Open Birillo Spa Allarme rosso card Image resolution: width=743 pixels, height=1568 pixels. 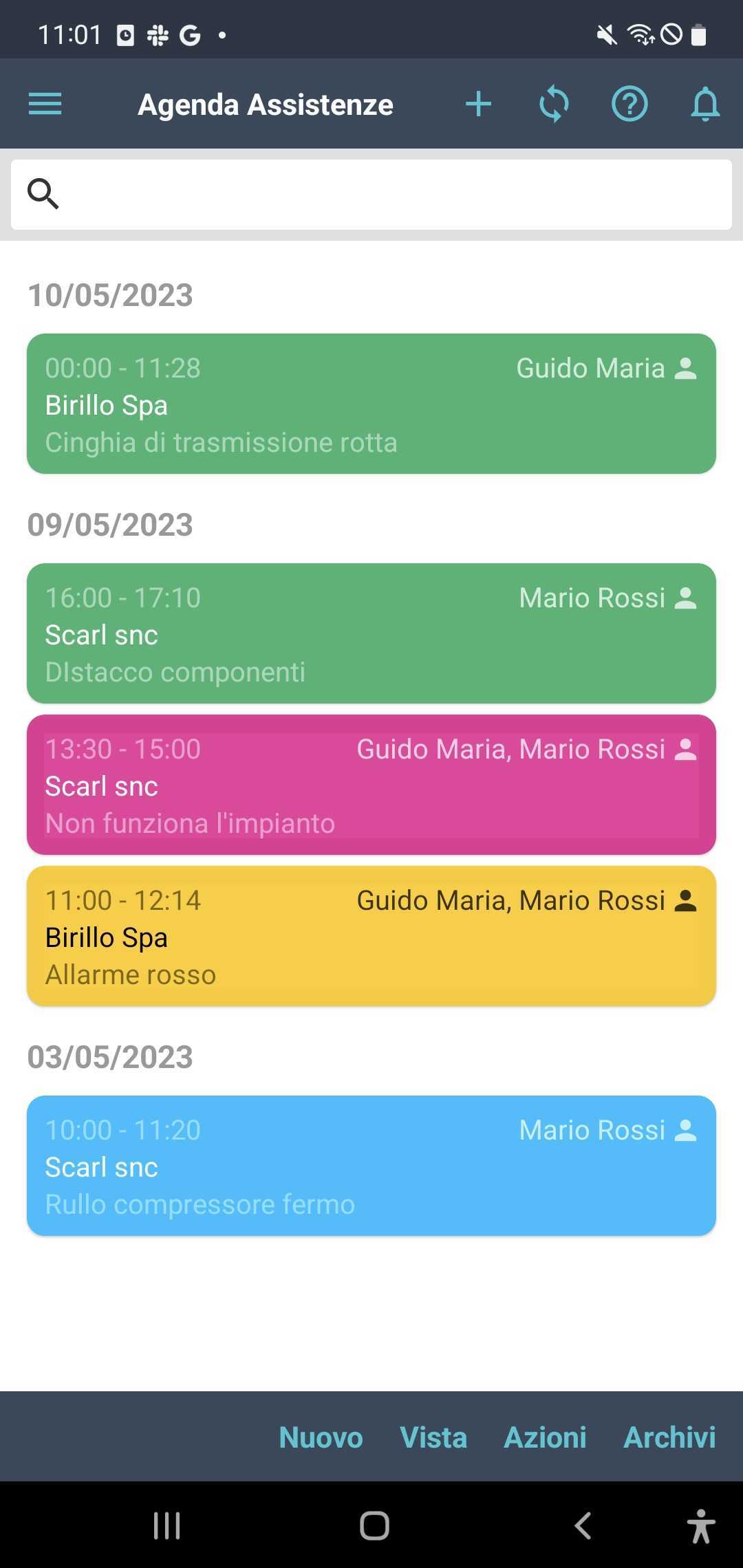click(x=371, y=936)
